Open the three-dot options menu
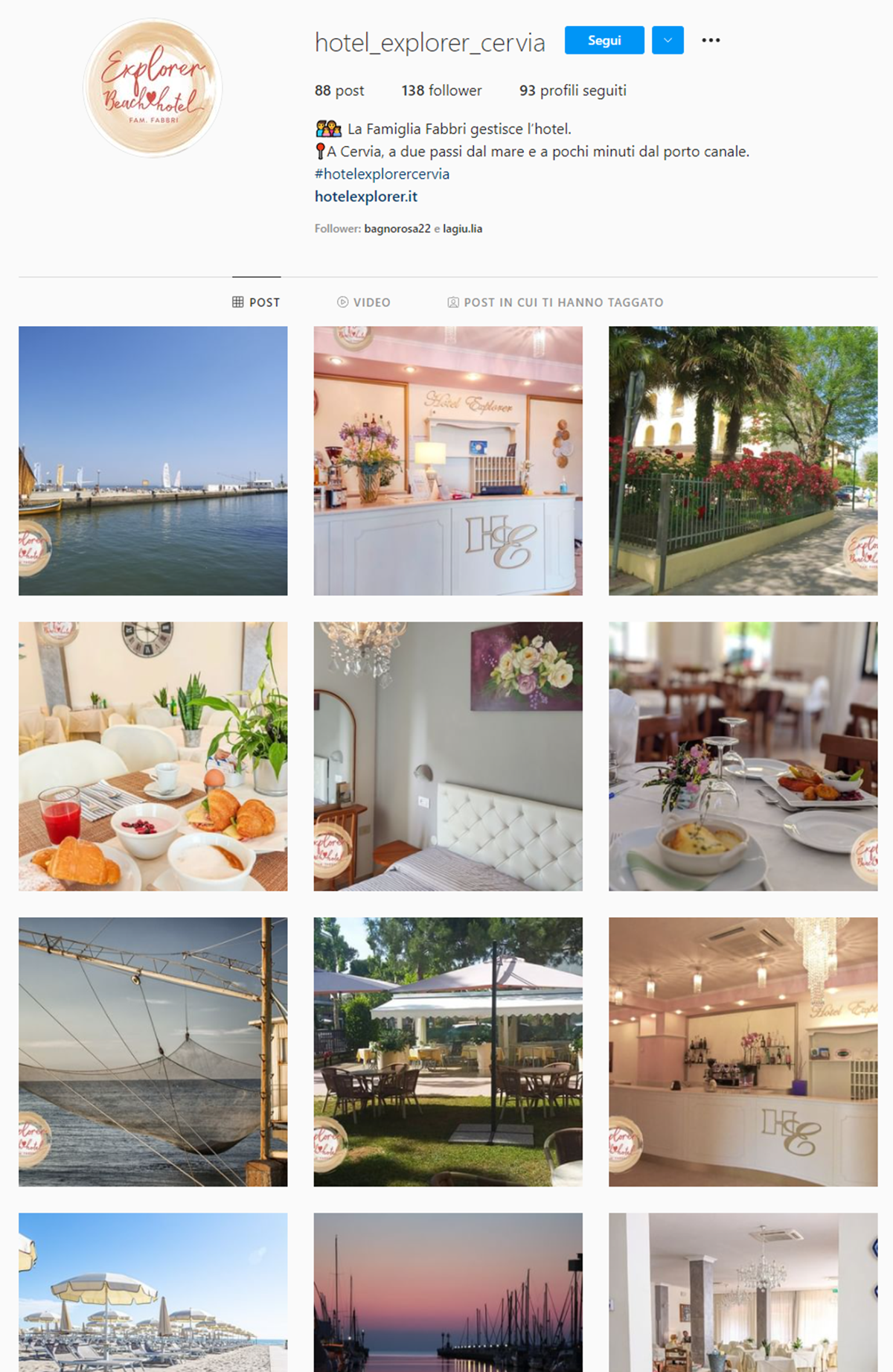This screenshot has height=1372, width=893. pos(711,40)
